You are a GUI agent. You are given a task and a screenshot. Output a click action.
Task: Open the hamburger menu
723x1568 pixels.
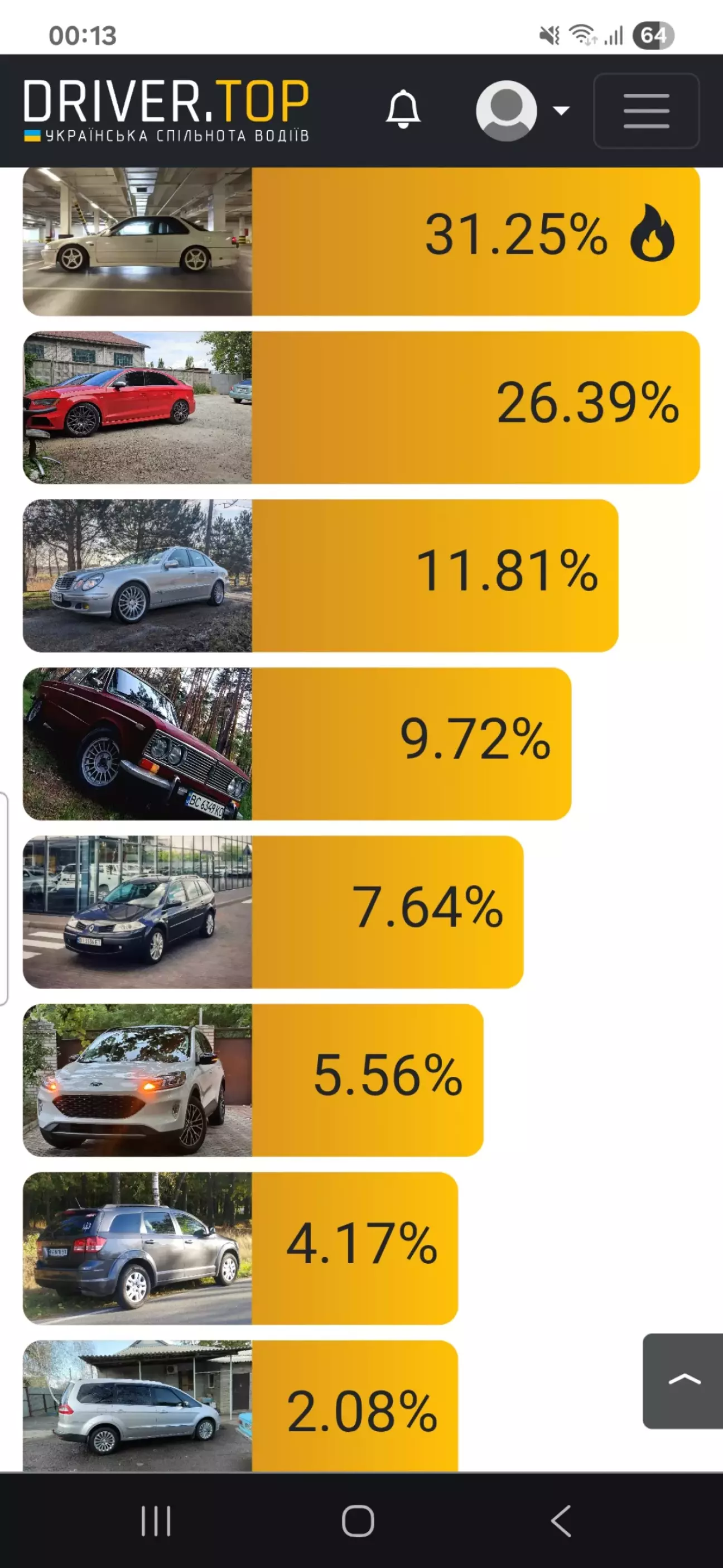(645, 111)
